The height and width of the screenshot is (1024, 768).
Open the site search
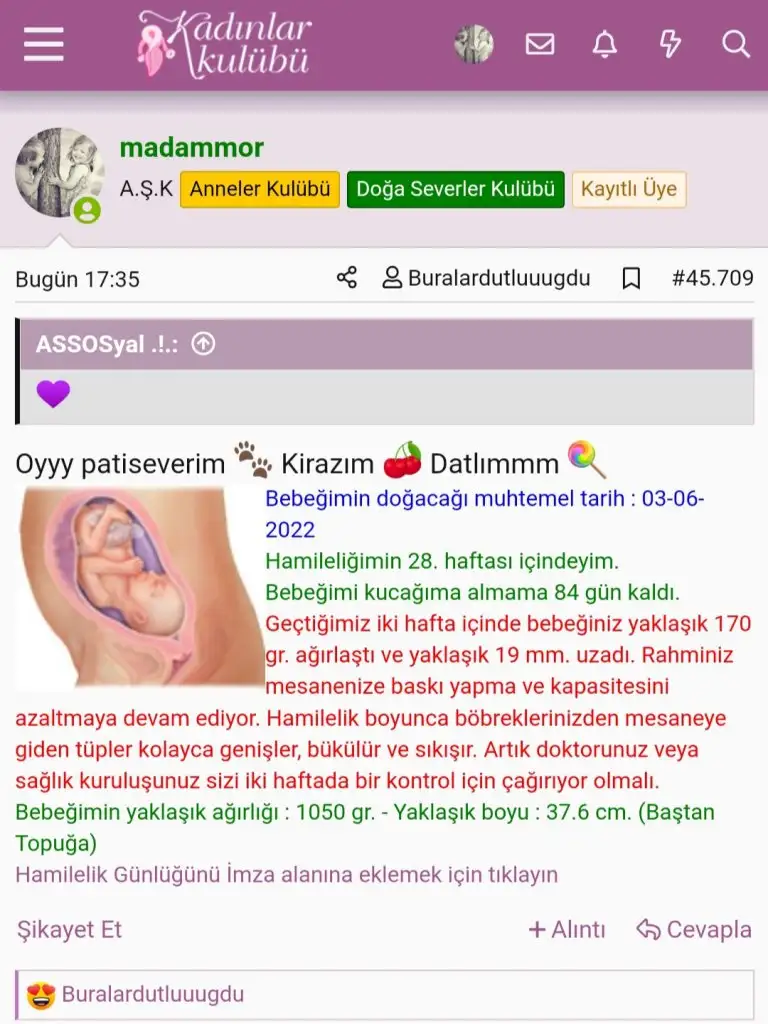[735, 44]
